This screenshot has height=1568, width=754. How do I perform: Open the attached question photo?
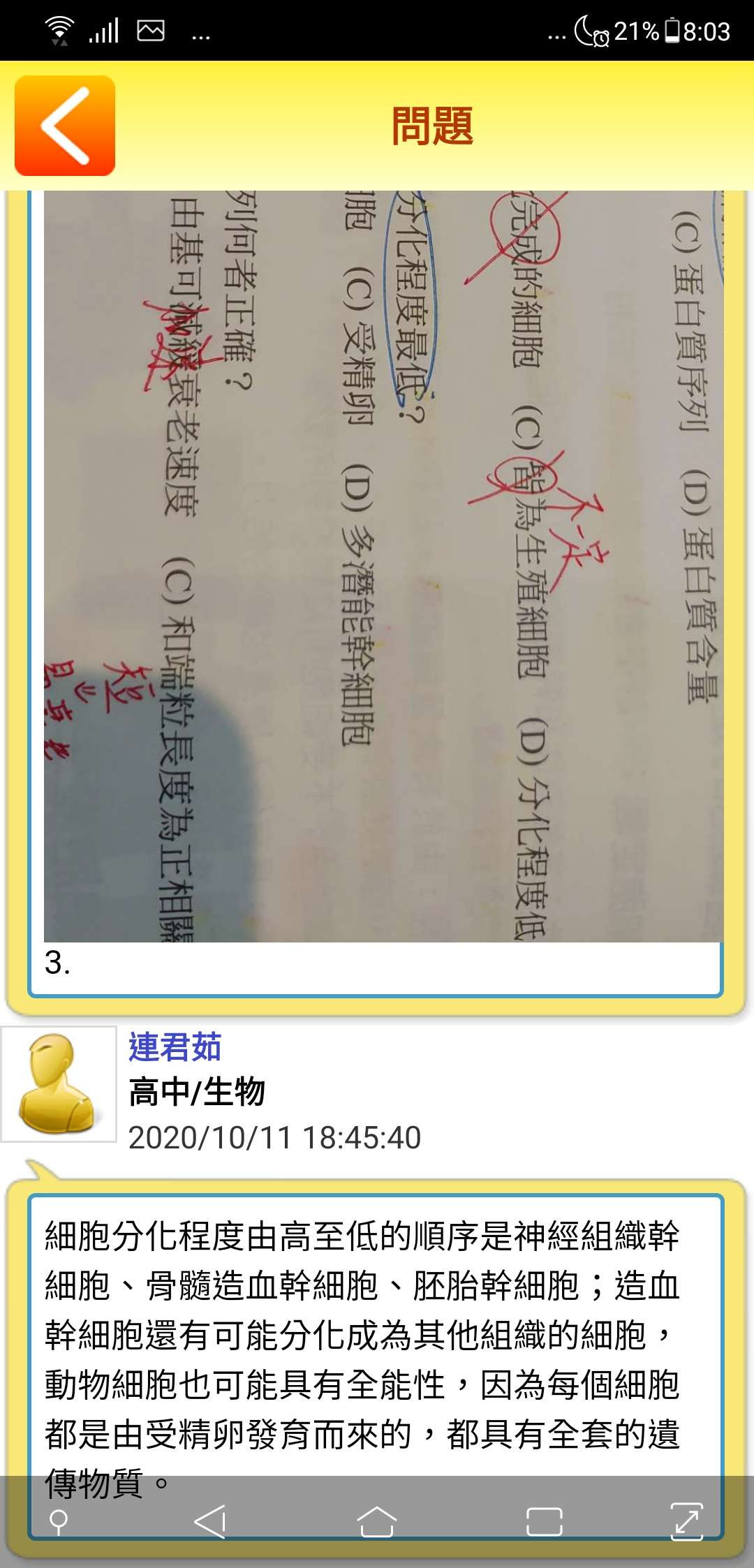click(383, 565)
